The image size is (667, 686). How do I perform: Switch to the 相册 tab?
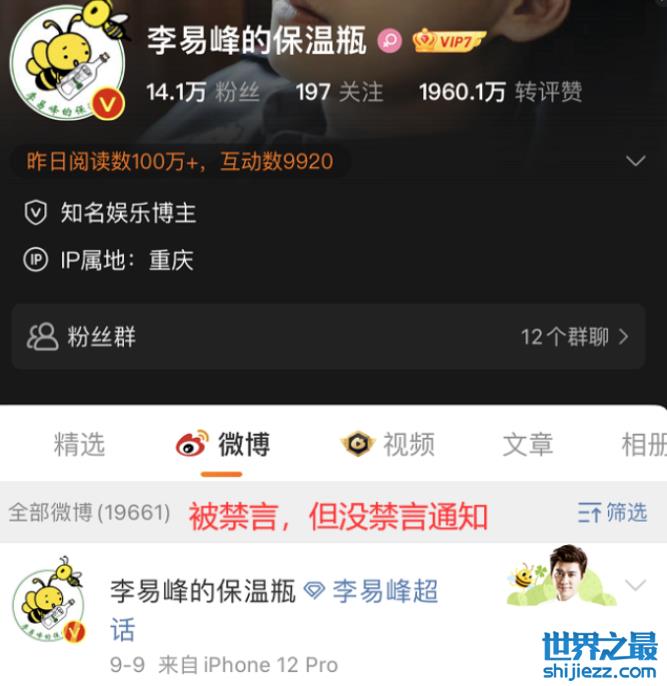coord(643,444)
